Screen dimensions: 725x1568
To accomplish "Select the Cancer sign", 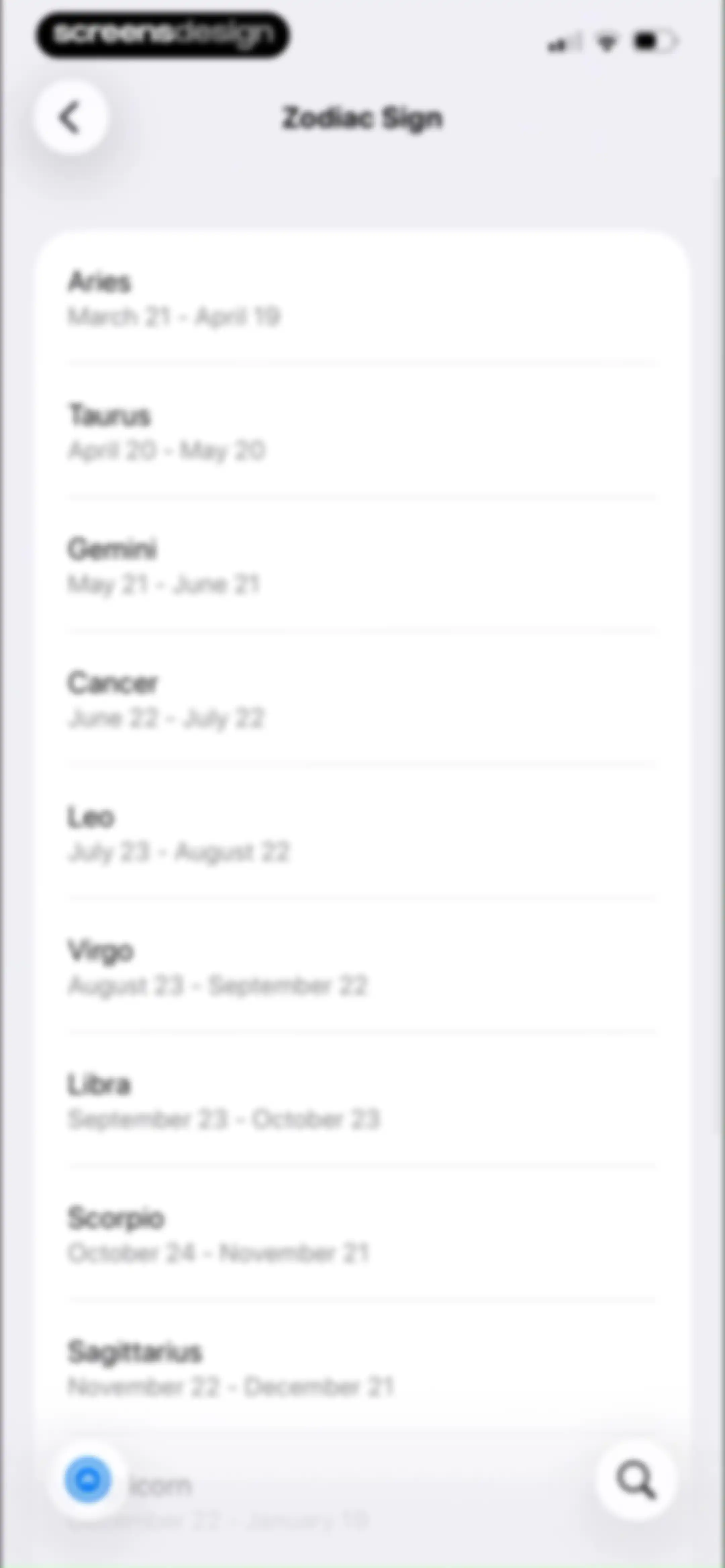I will (x=362, y=699).
